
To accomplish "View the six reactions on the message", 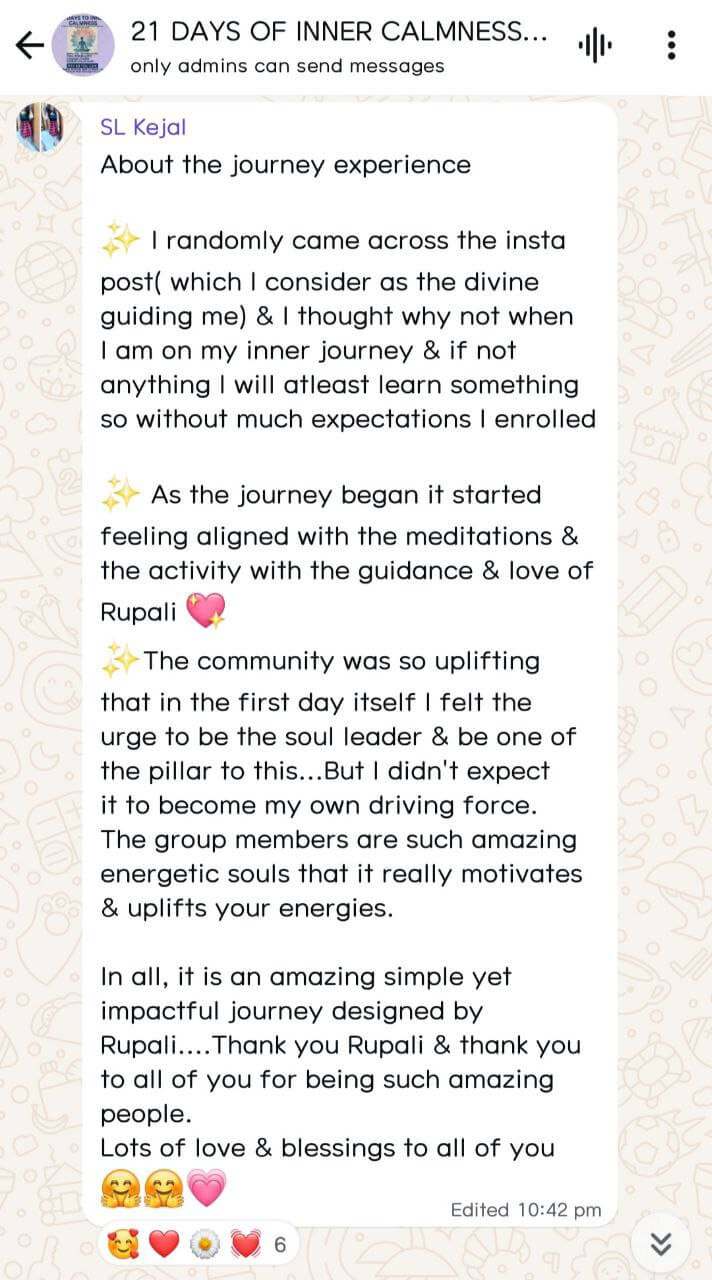I will 196,1244.
